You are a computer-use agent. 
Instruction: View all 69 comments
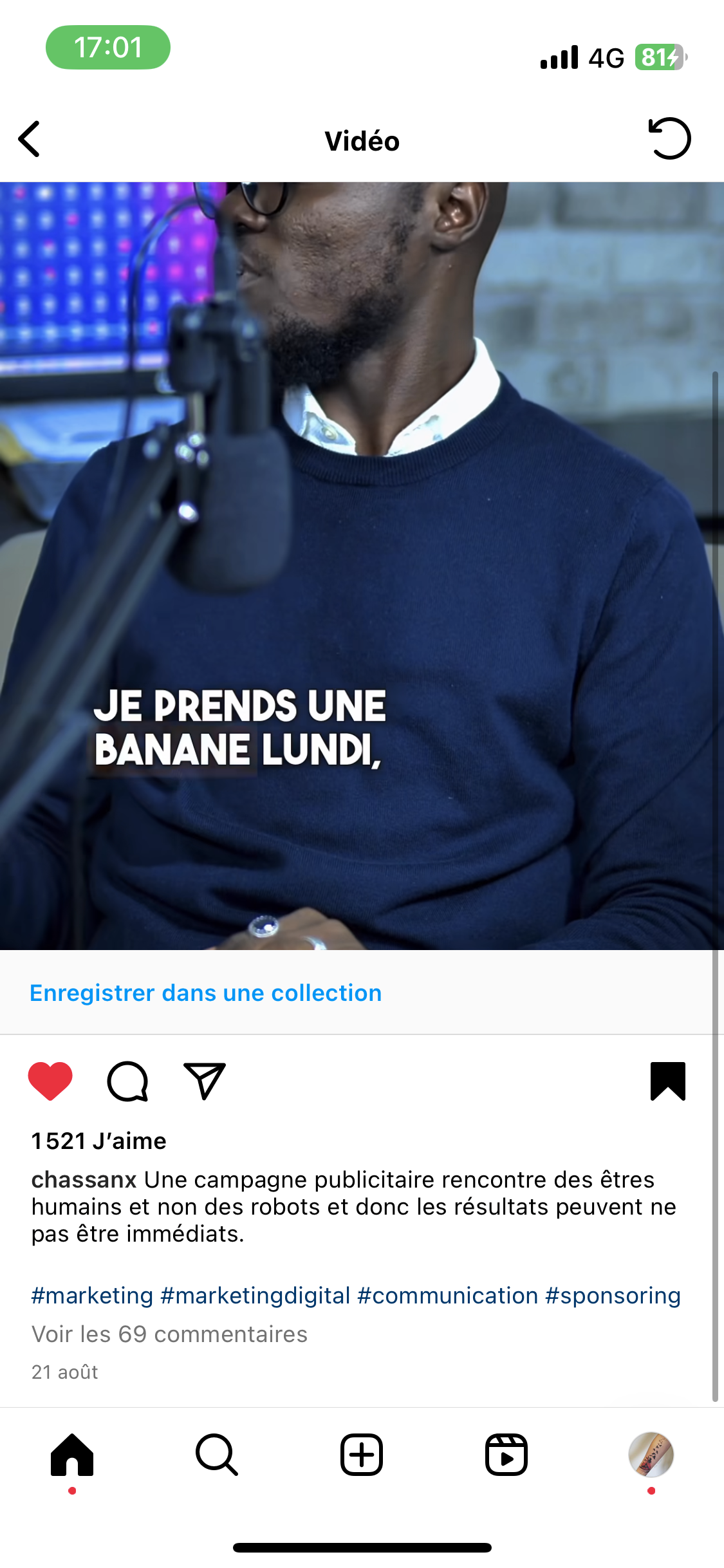point(170,1334)
